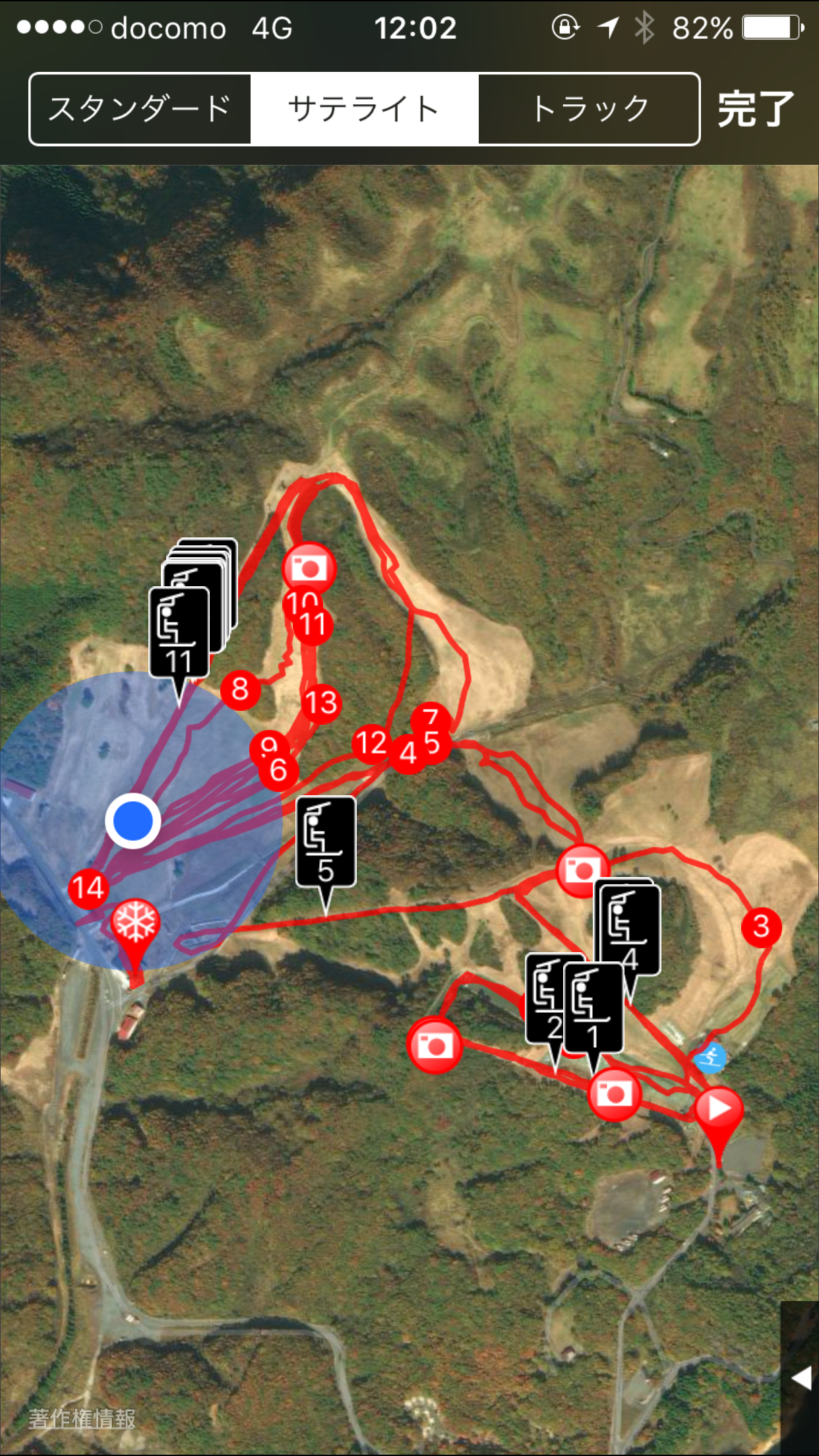Image resolution: width=819 pixels, height=1456 pixels.
Task: Expand the side panel arrow
Action: tap(801, 1378)
